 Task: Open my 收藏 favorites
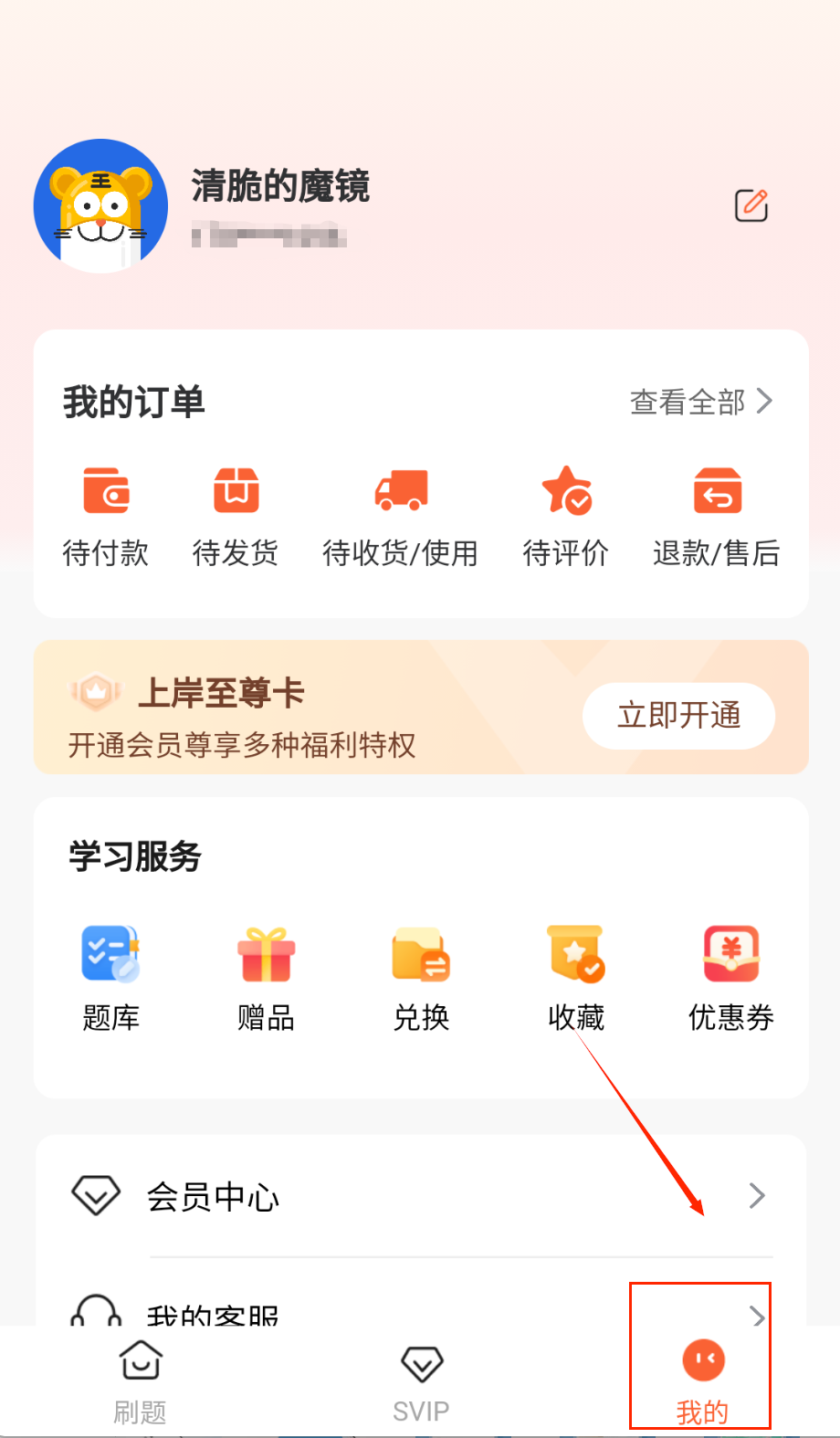coord(576,978)
